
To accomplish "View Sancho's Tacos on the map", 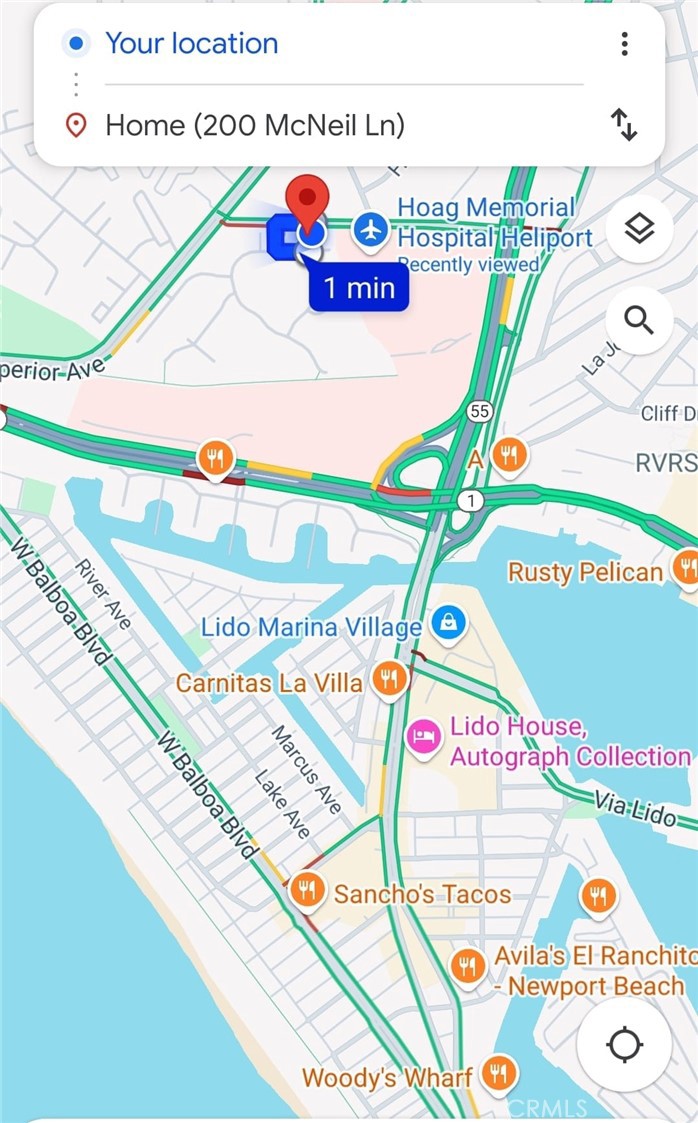I will 307,890.
